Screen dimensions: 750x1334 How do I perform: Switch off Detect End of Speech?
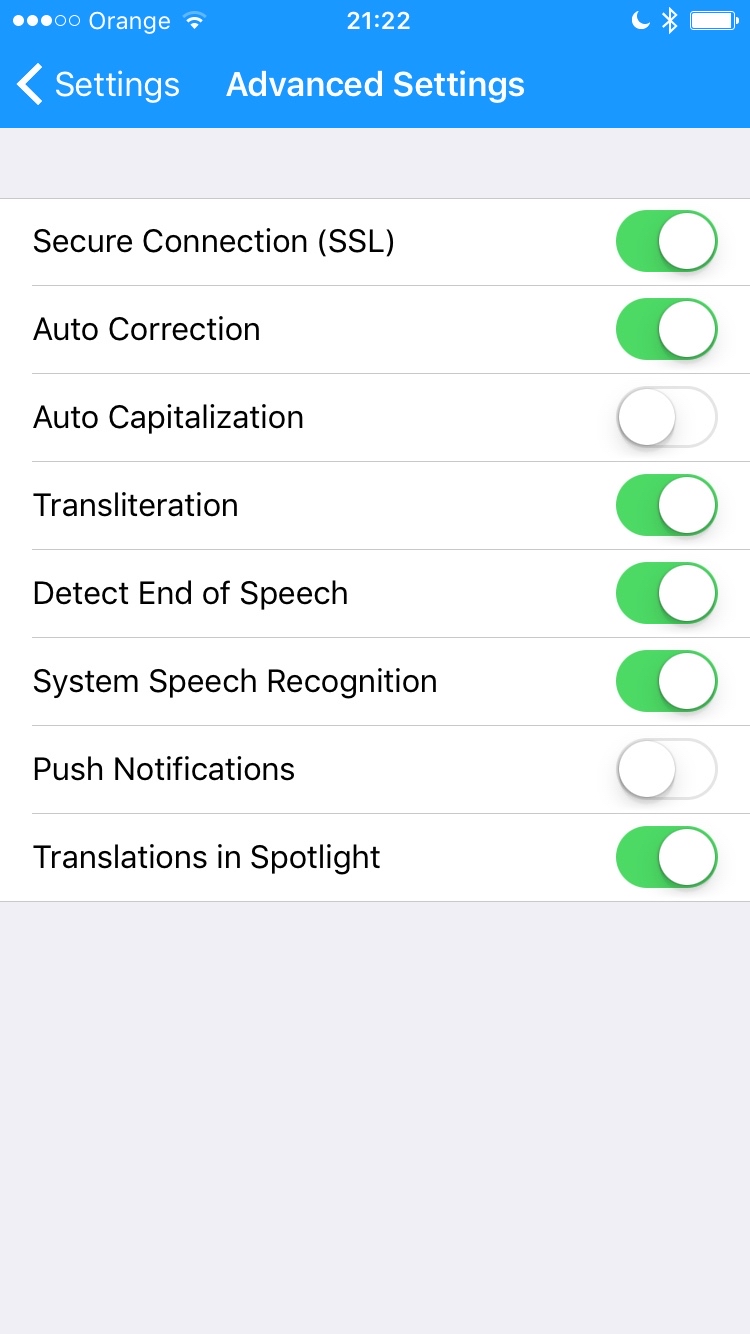[x=667, y=593]
